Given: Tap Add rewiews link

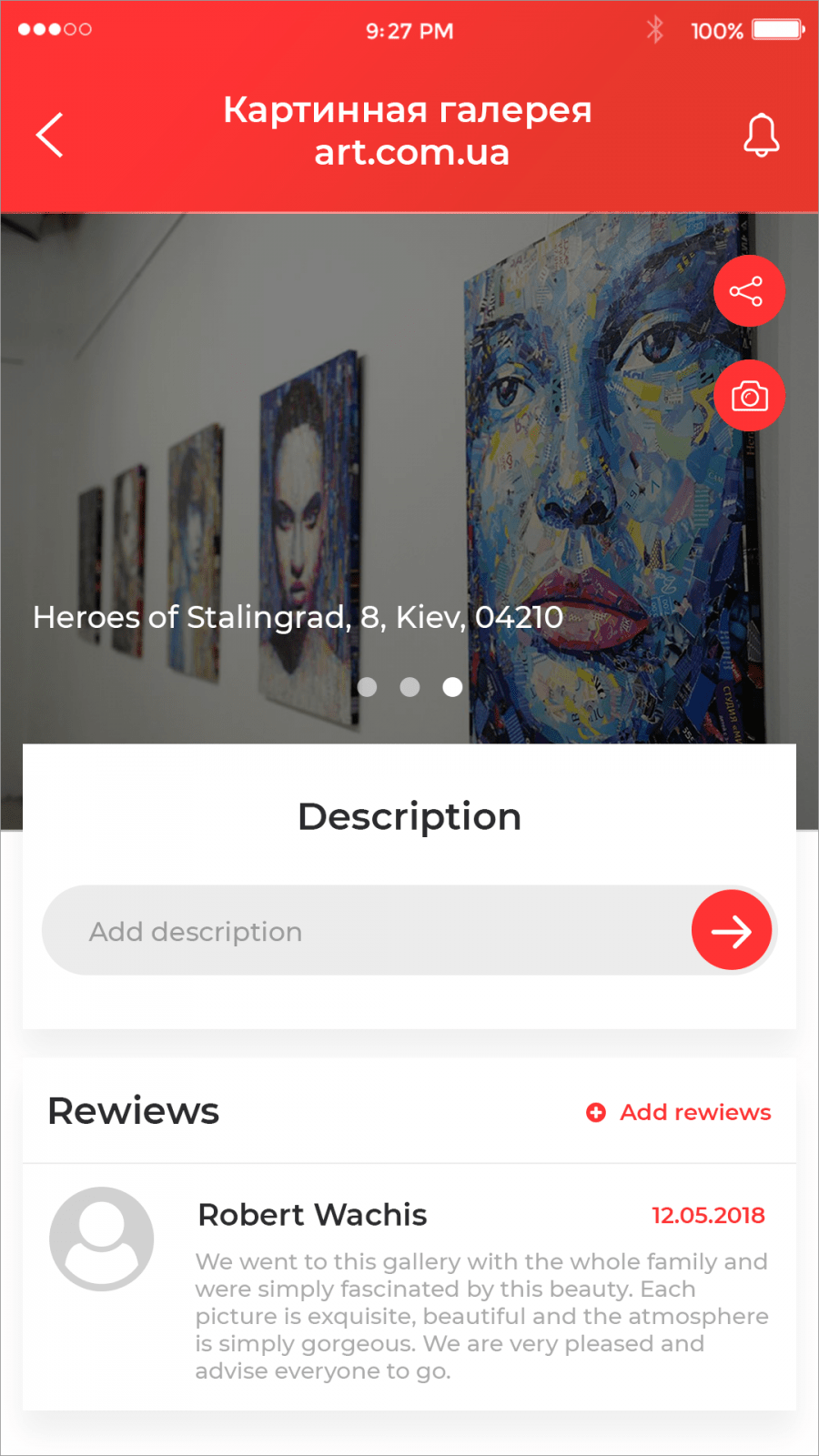Looking at the screenshot, I should [x=680, y=1112].
